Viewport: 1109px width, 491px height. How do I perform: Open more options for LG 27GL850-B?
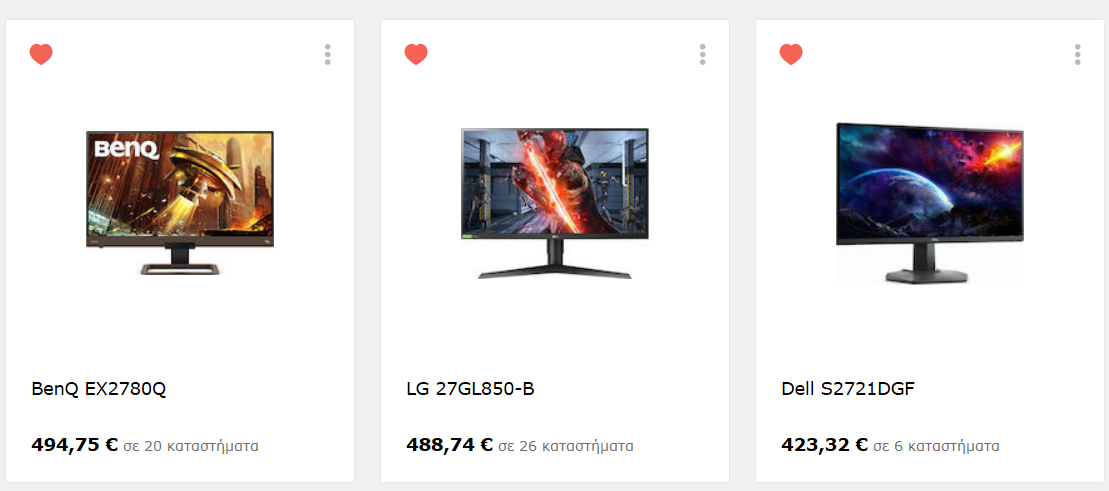[702, 55]
